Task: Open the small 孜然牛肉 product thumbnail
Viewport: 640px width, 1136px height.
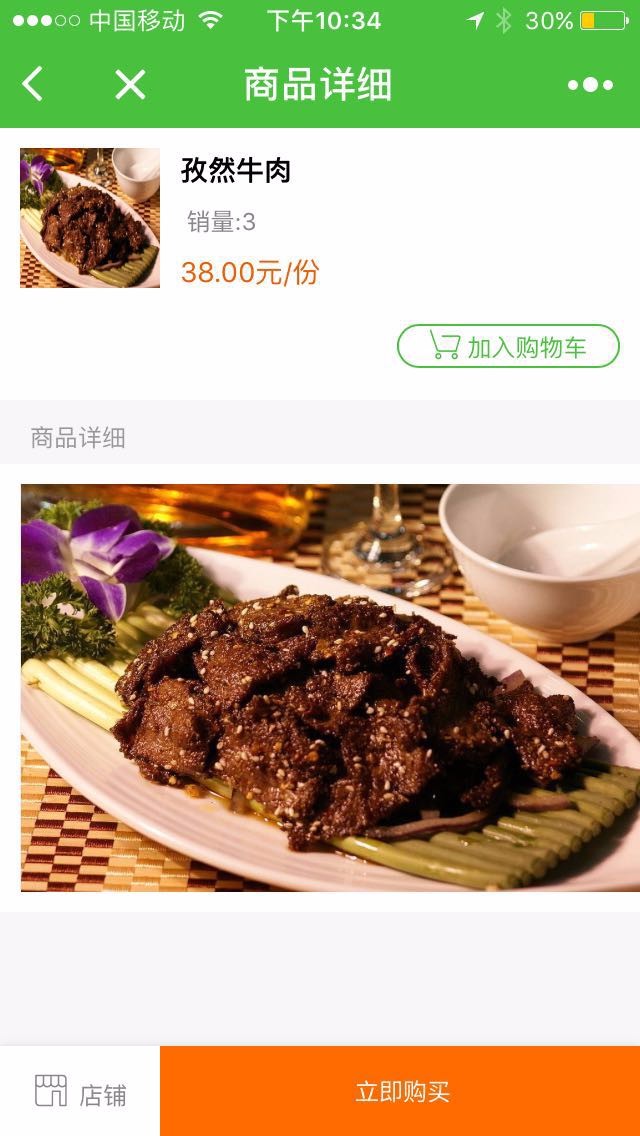Action: 90,218
